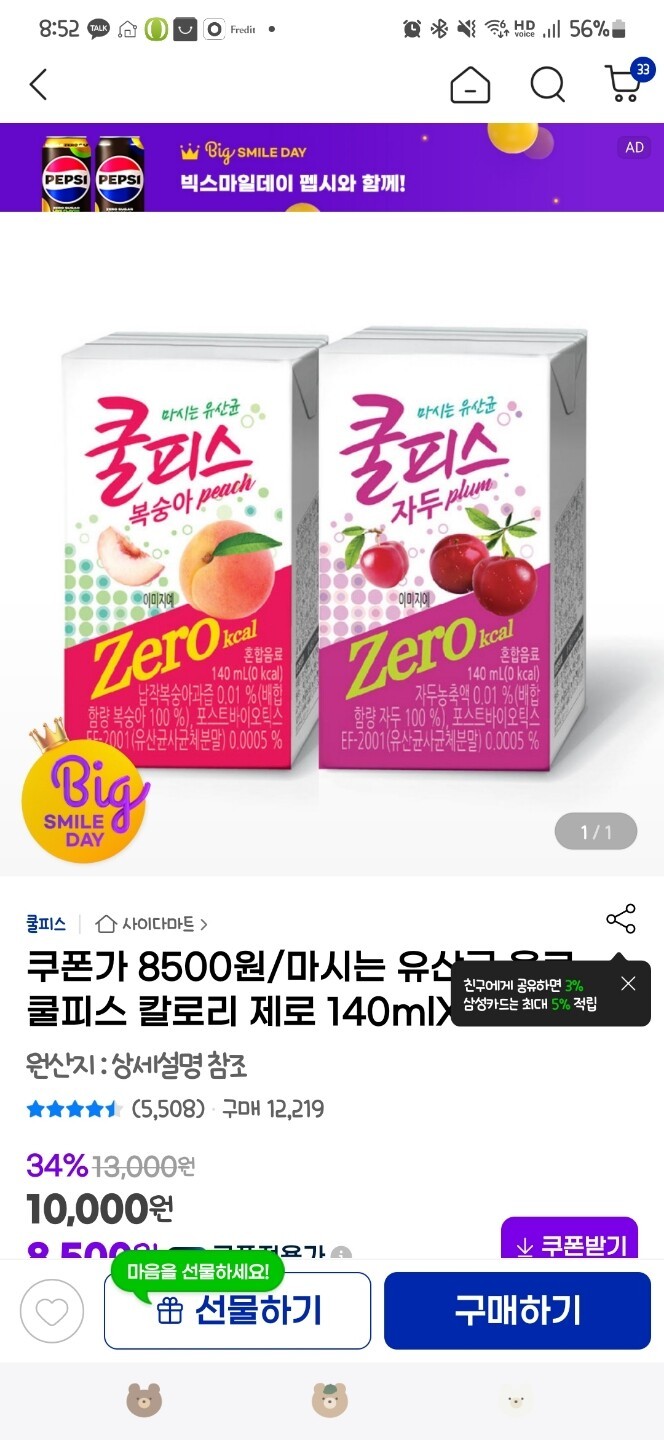Tap 구매하기 to buy the product

click(517, 1311)
